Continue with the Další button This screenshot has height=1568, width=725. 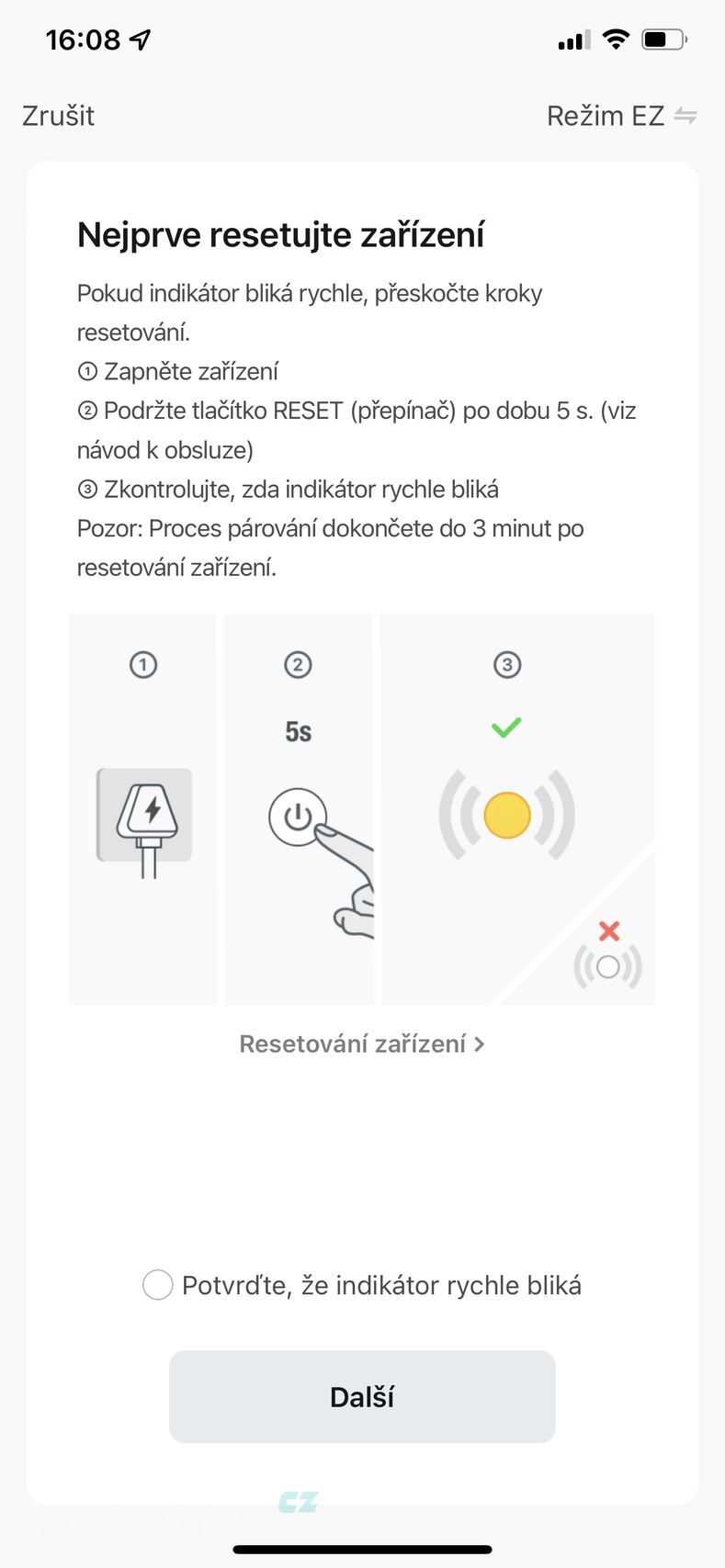click(x=362, y=1396)
